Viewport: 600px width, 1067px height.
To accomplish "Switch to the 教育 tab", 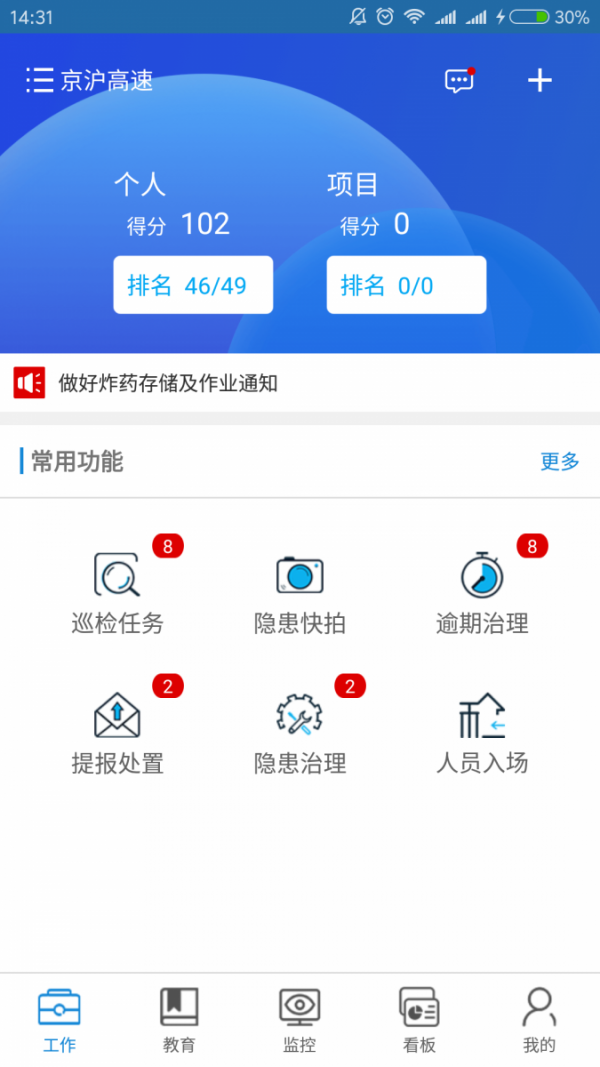I will click(179, 1020).
